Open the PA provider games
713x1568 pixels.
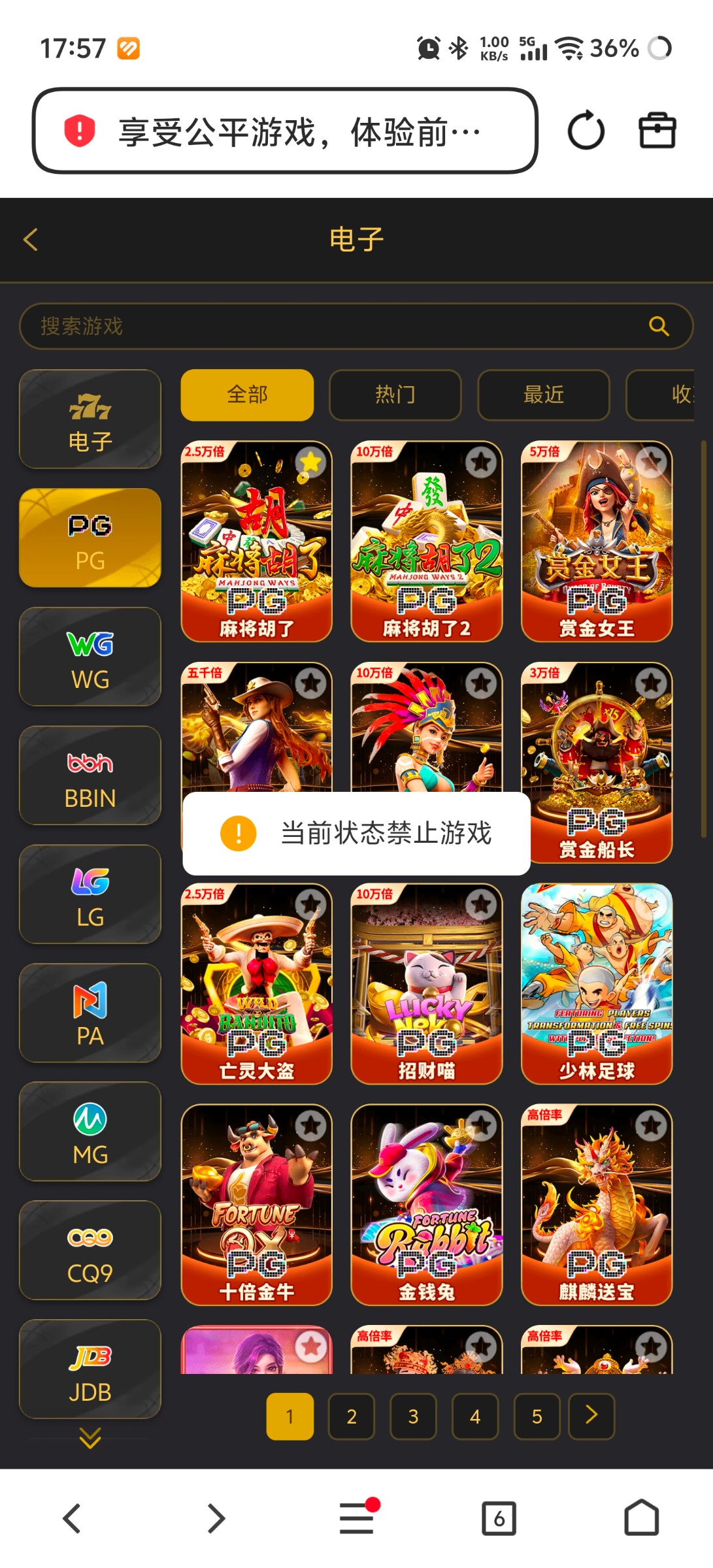(90, 1013)
